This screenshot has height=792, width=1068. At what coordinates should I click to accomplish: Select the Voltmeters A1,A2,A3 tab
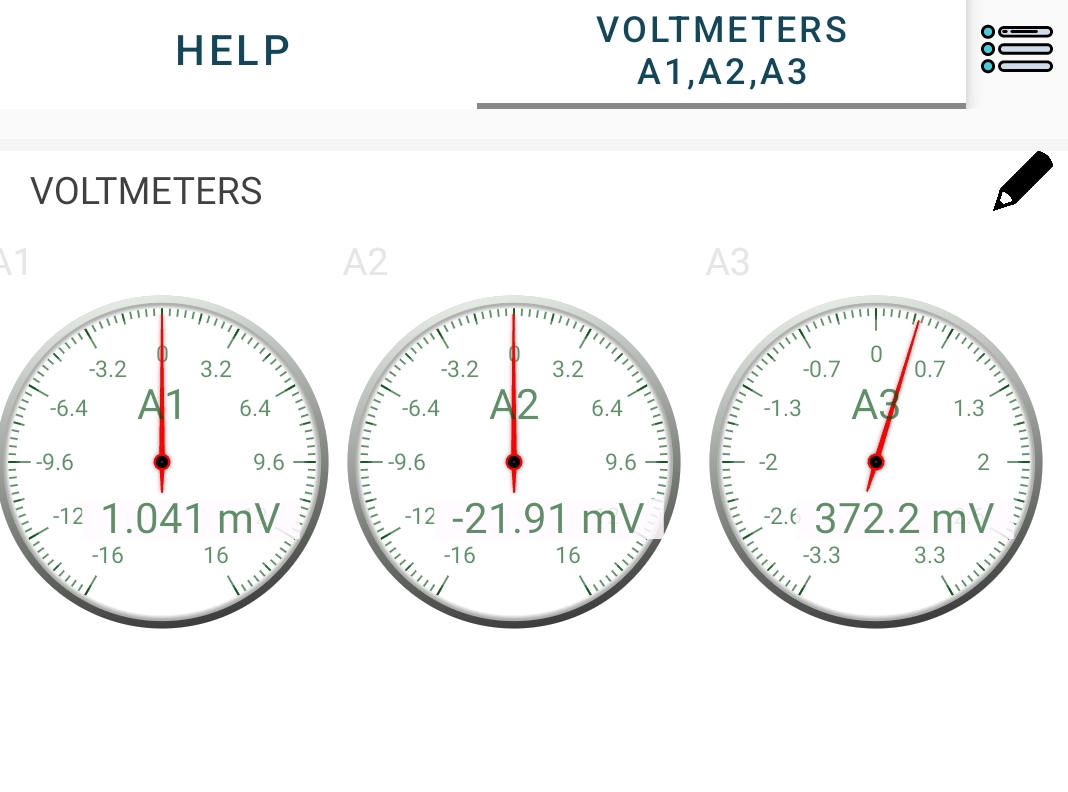pos(721,51)
